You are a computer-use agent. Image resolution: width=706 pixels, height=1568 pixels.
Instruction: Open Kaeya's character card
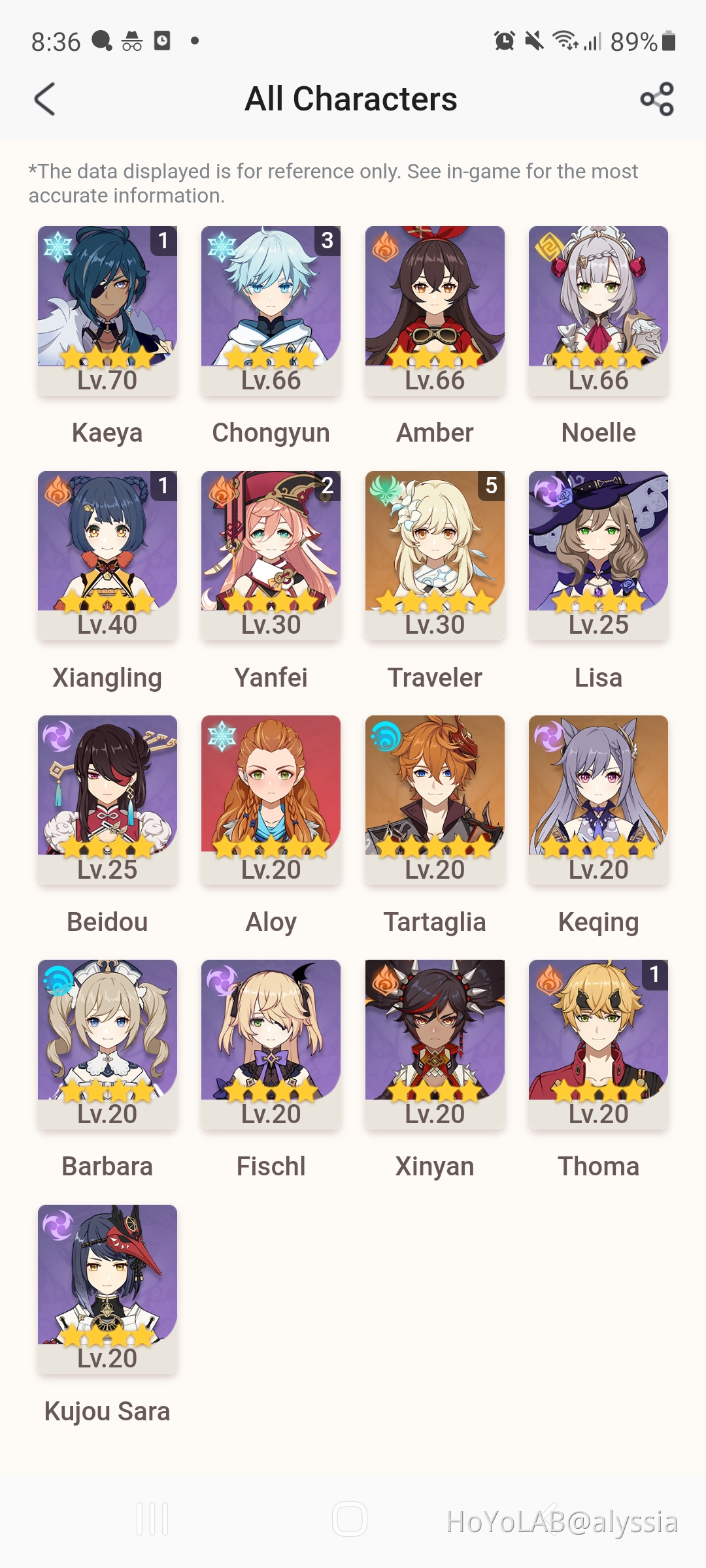[107, 310]
